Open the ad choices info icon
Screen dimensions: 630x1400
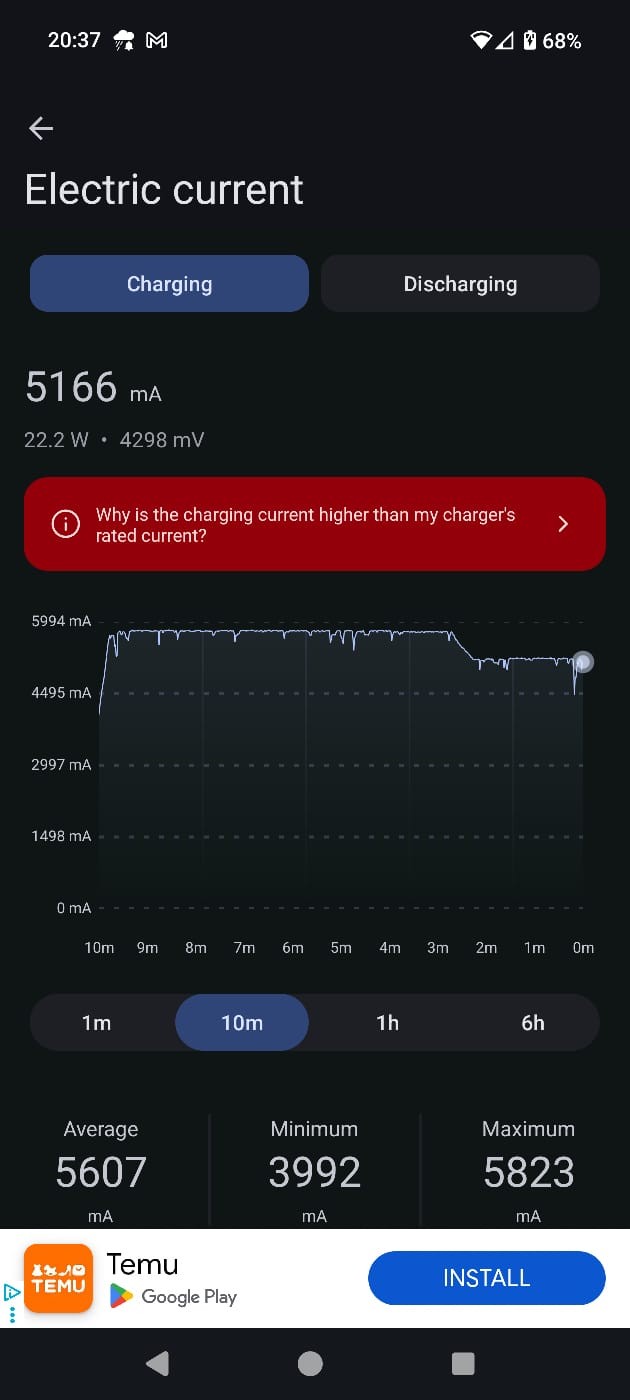coord(12,1292)
